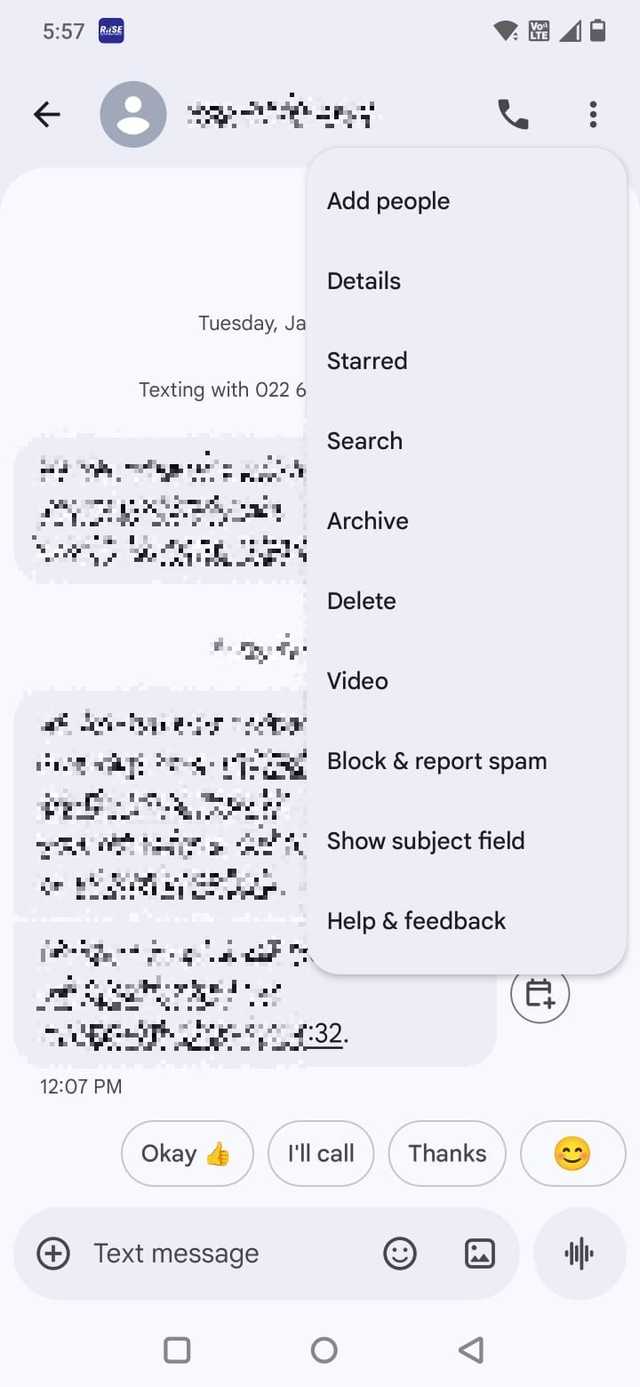
Task: Record a voice message
Action: [x=579, y=1253]
